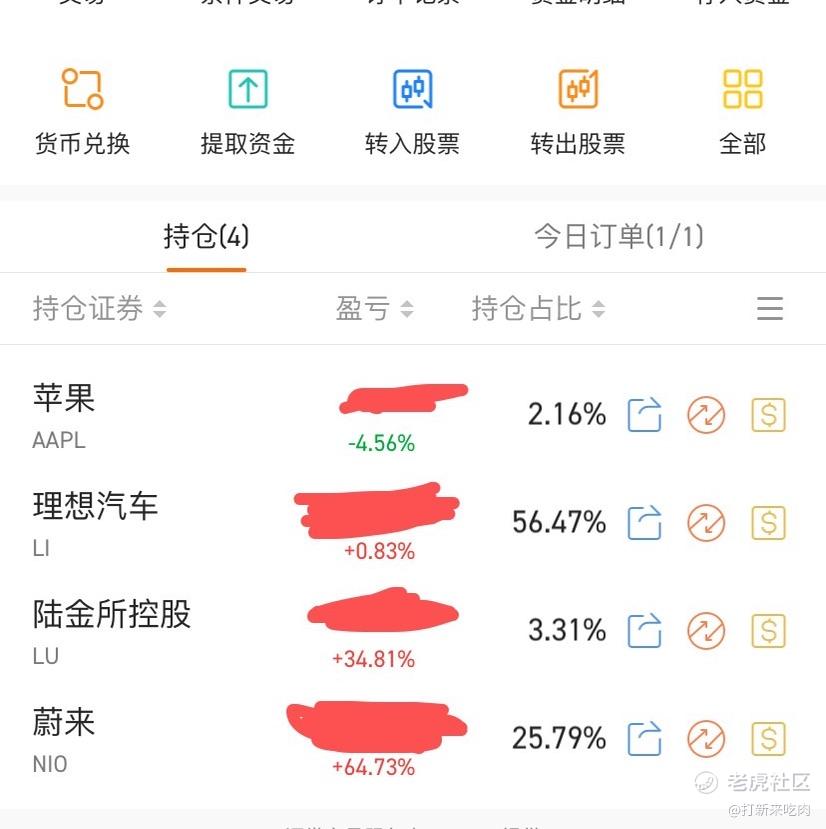The width and height of the screenshot is (826, 829).
Task: Sort holdings by 盈亏
Action: (x=374, y=309)
